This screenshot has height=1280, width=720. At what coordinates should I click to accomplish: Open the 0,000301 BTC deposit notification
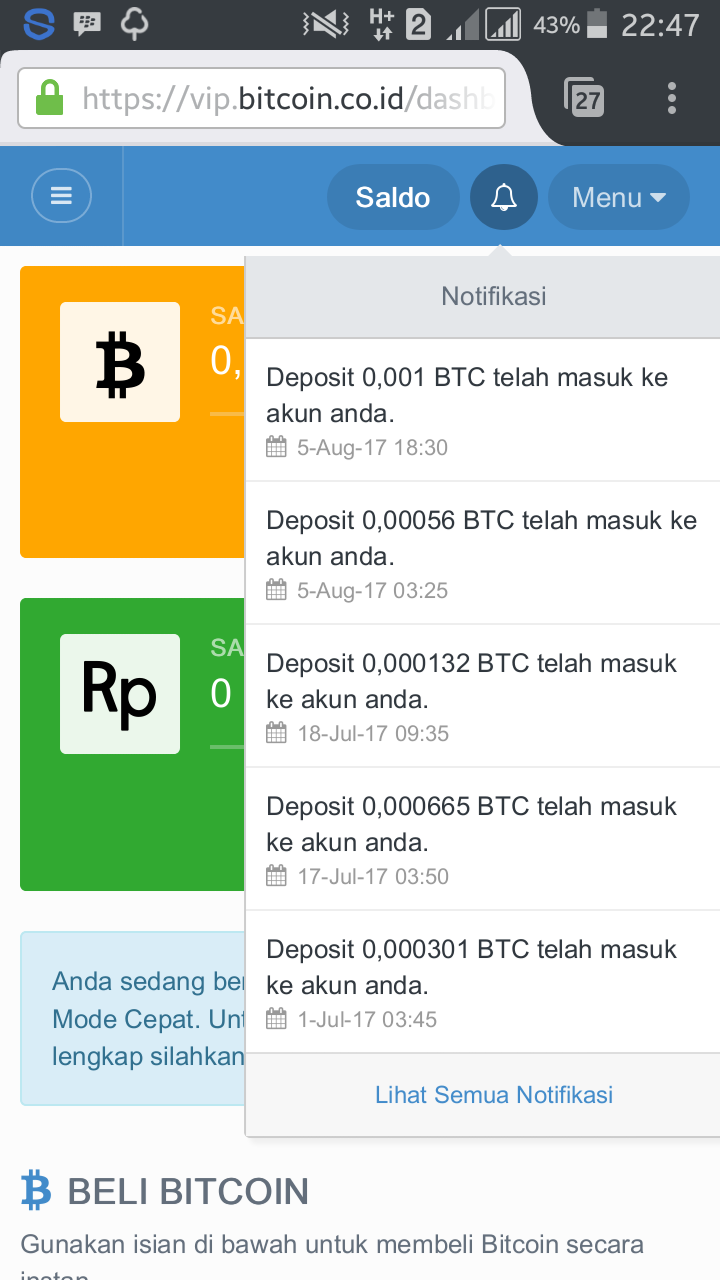click(x=482, y=982)
